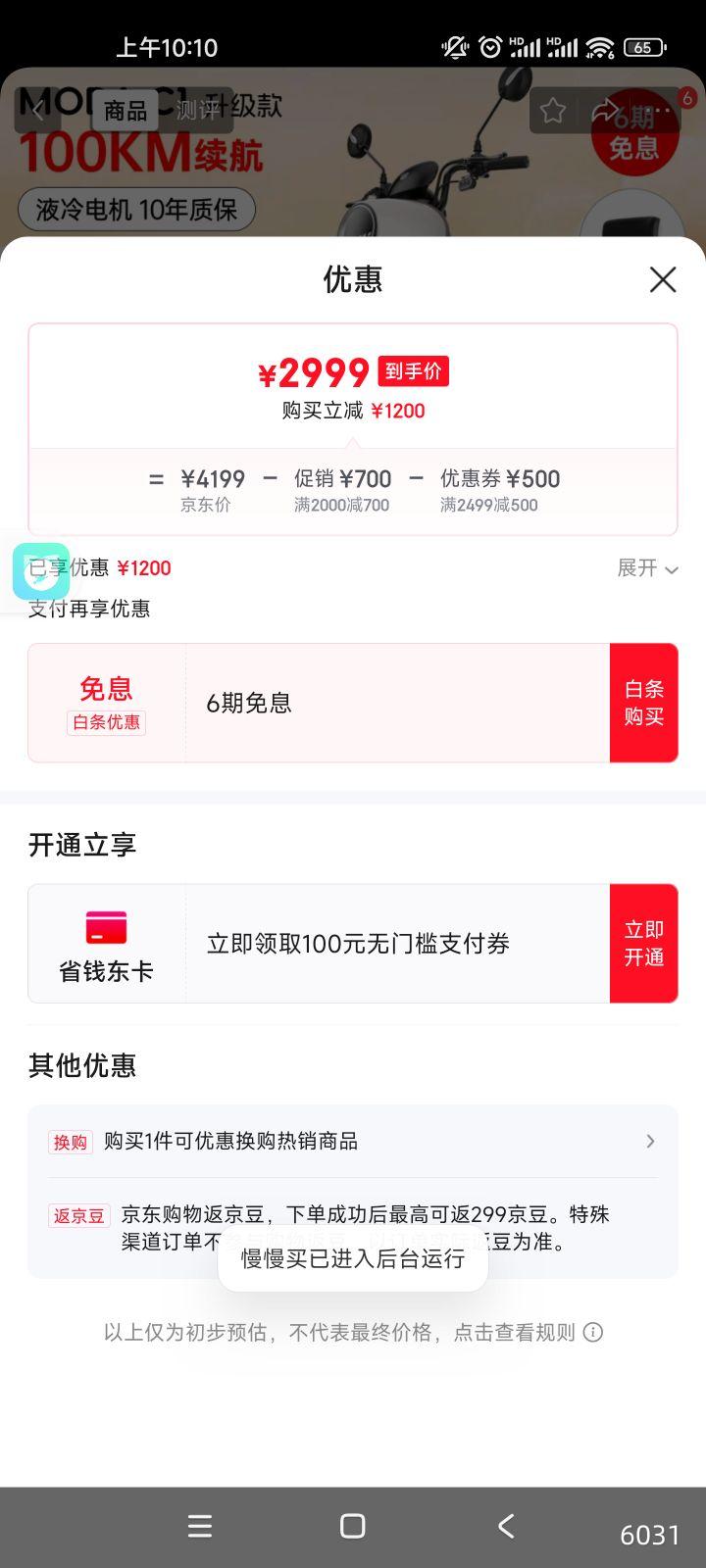Screen dimensions: 706x1568
Task: Open the 省钱东卡 card icon
Action: click(x=107, y=927)
